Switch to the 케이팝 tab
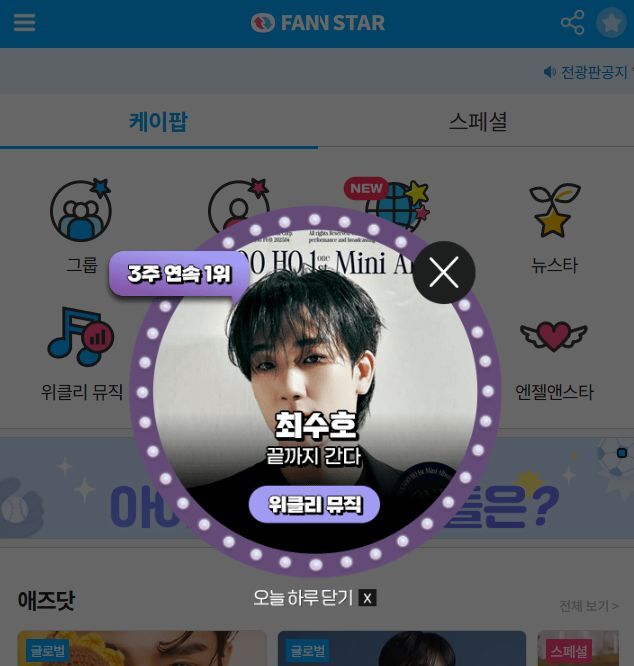 158,122
